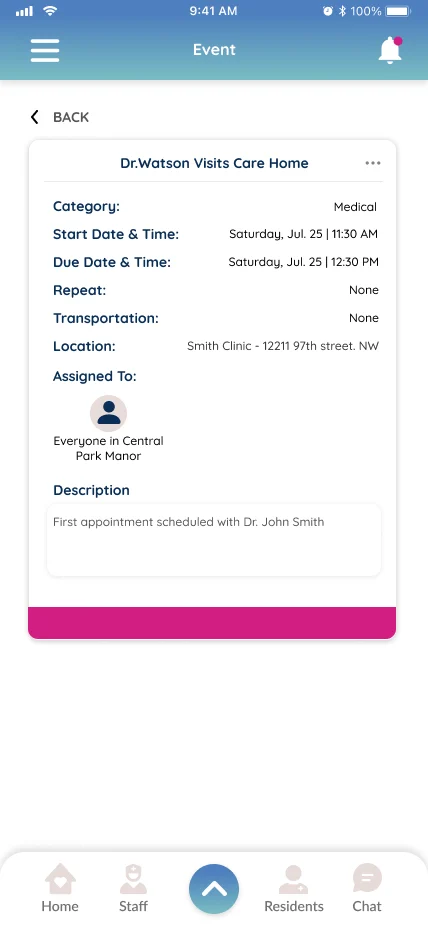
Task: Open the hamburger menu
Action: [45, 50]
